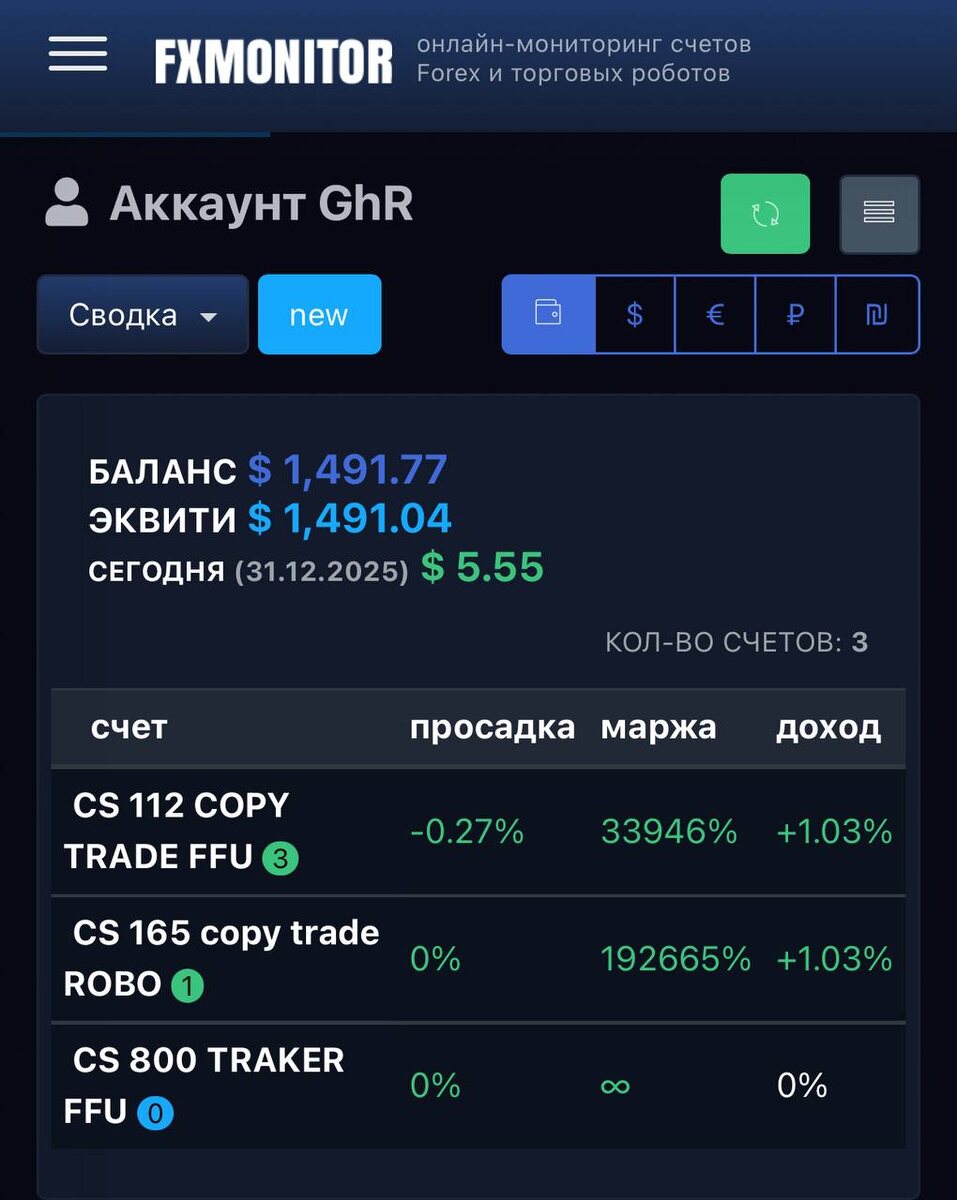Expand the Сводка dropdown

click(x=142, y=315)
